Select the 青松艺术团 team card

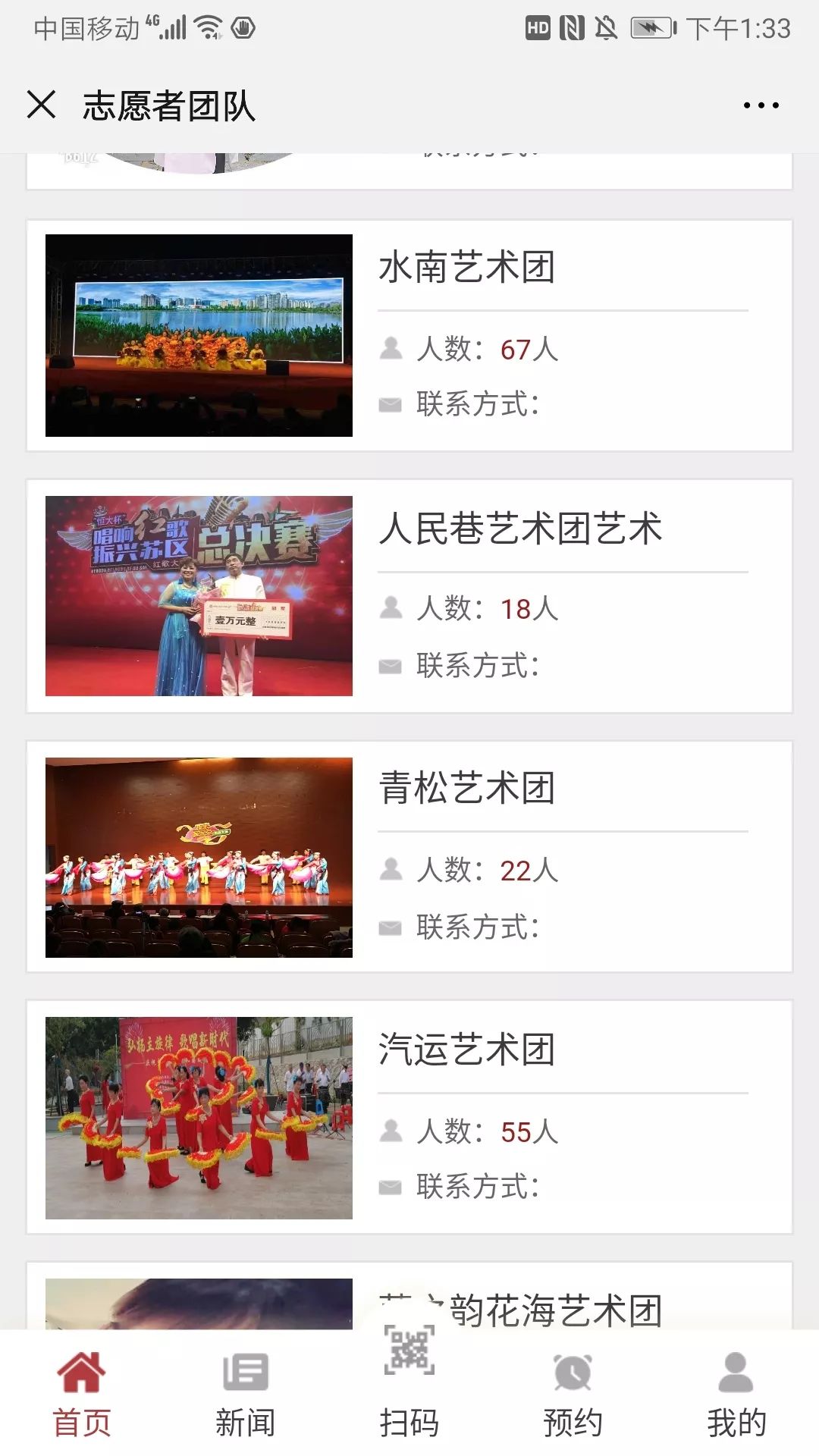pyautogui.click(x=409, y=857)
